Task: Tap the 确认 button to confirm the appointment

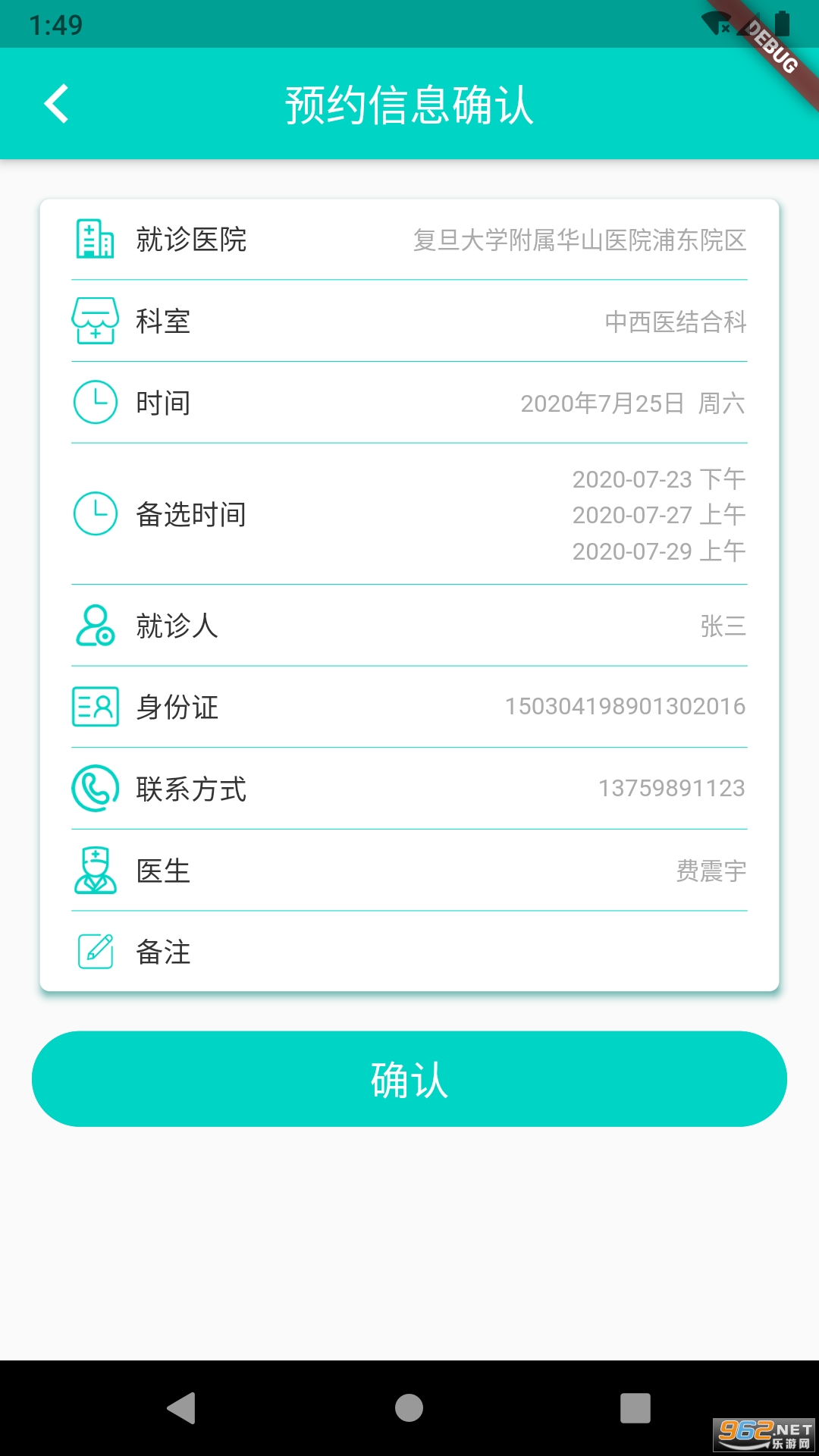Action: [409, 1078]
